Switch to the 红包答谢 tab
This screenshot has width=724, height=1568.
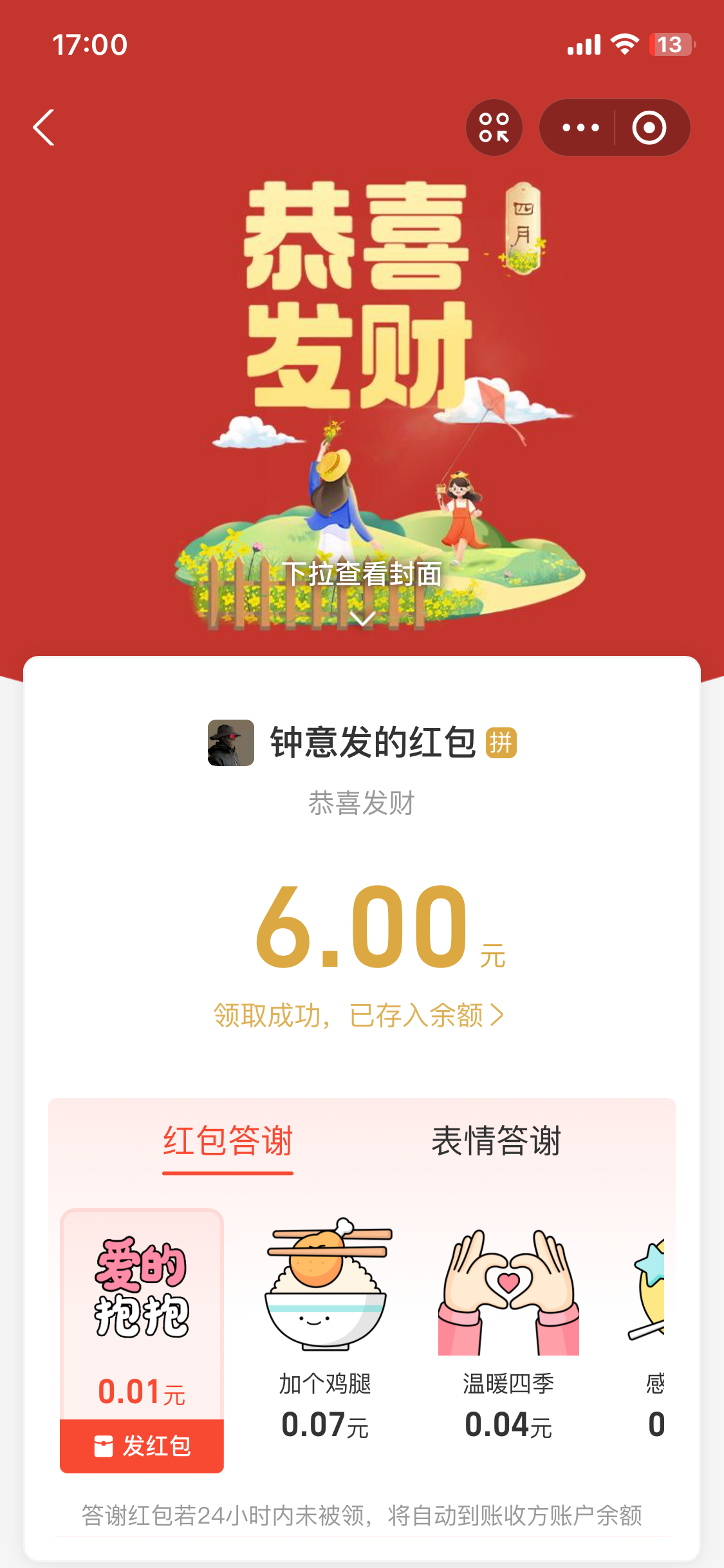pos(228,1141)
